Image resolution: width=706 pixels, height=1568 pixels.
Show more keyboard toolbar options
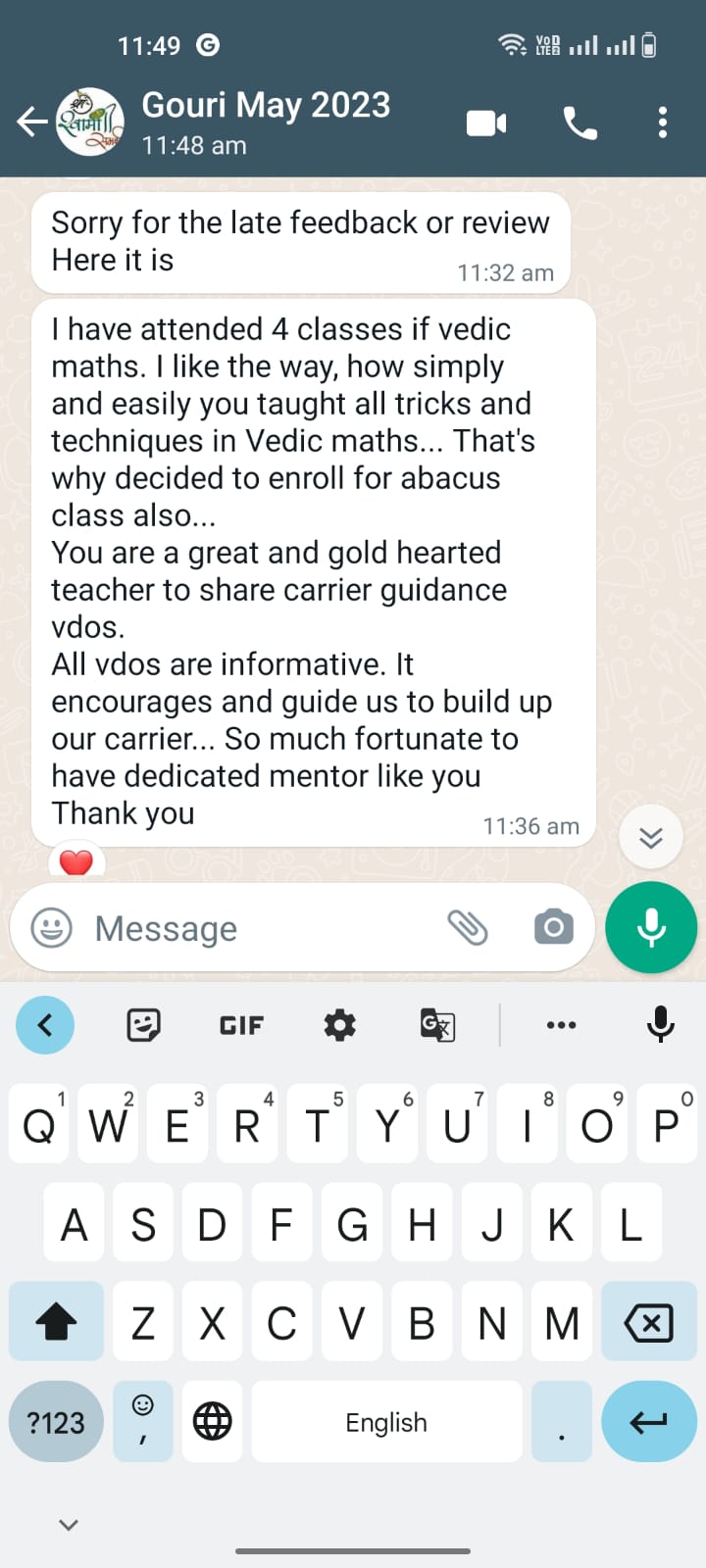561,1025
